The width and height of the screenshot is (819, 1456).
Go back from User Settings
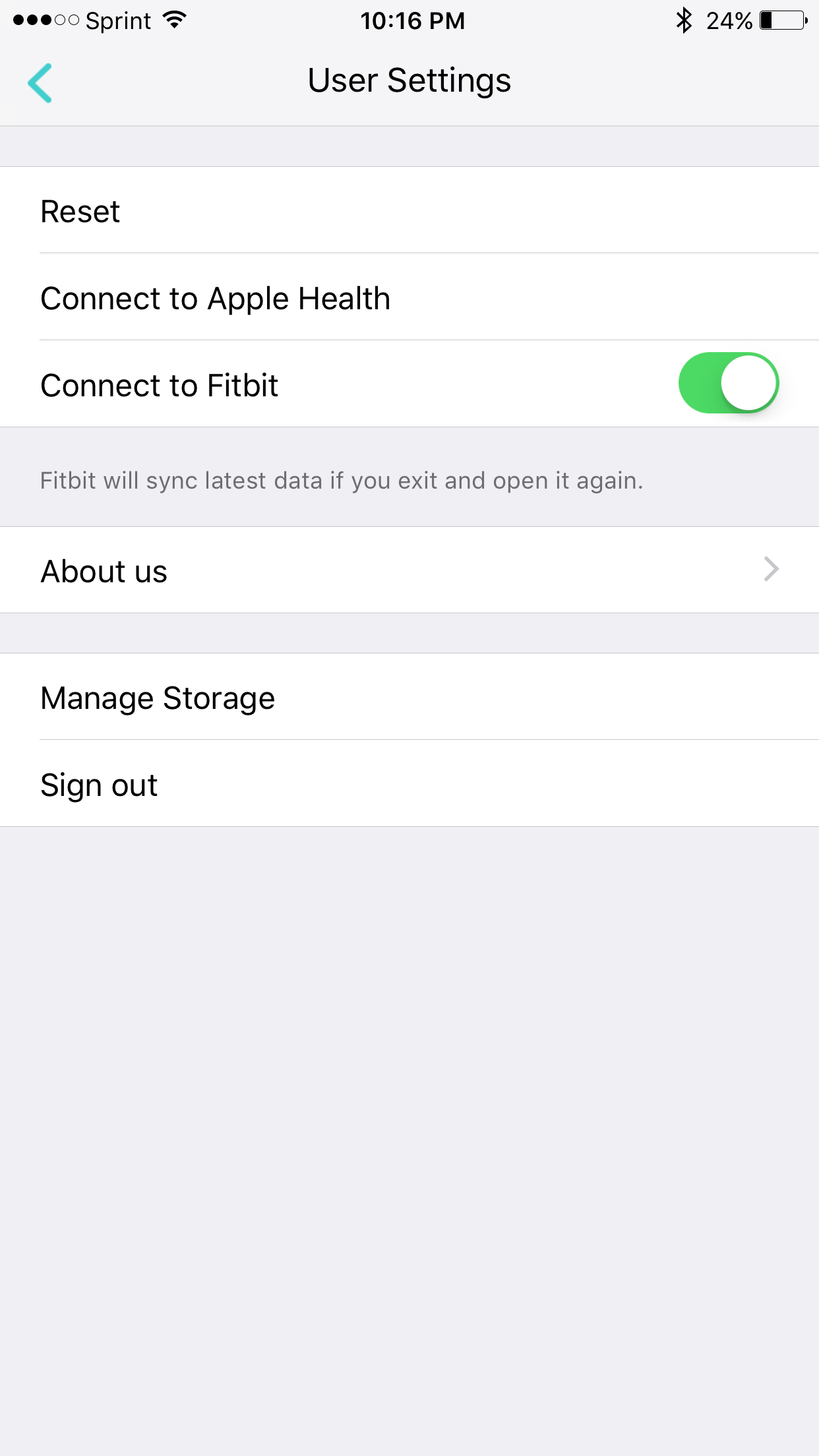tap(40, 83)
